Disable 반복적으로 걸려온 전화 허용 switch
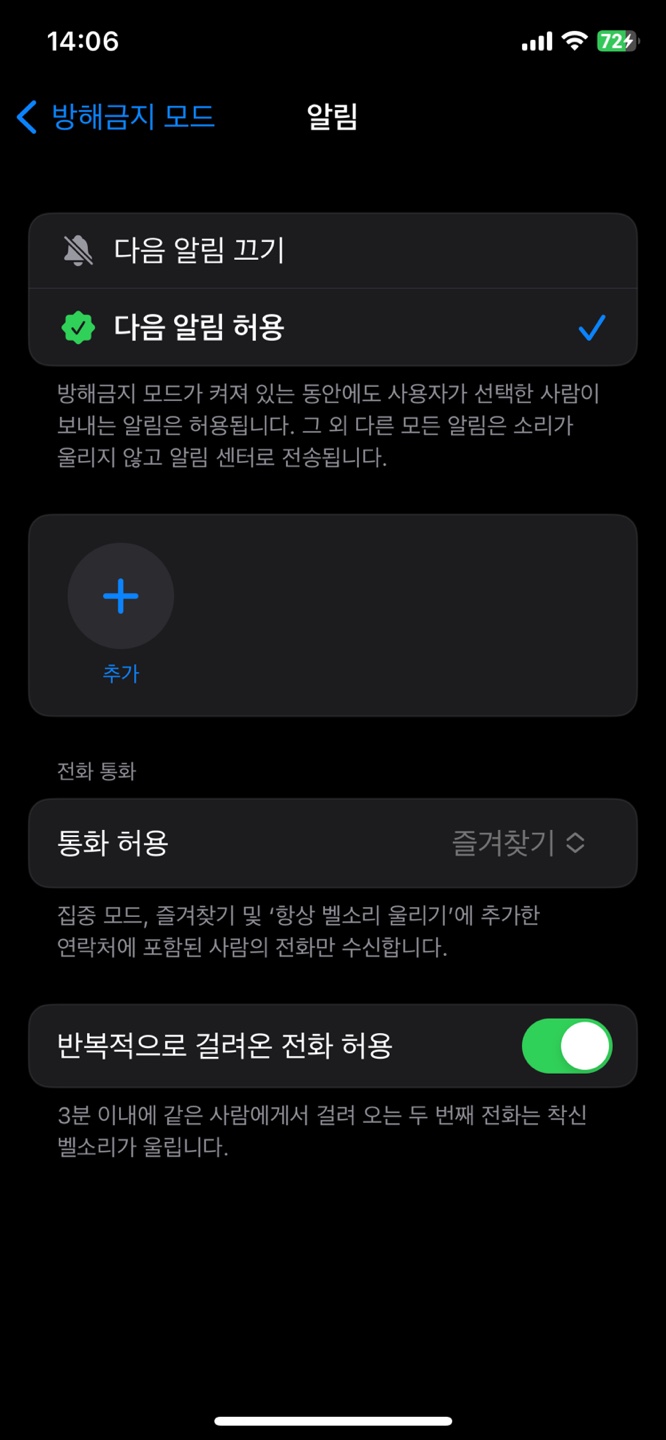The width and height of the screenshot is (666, 1440). (x=566, y=1046)
